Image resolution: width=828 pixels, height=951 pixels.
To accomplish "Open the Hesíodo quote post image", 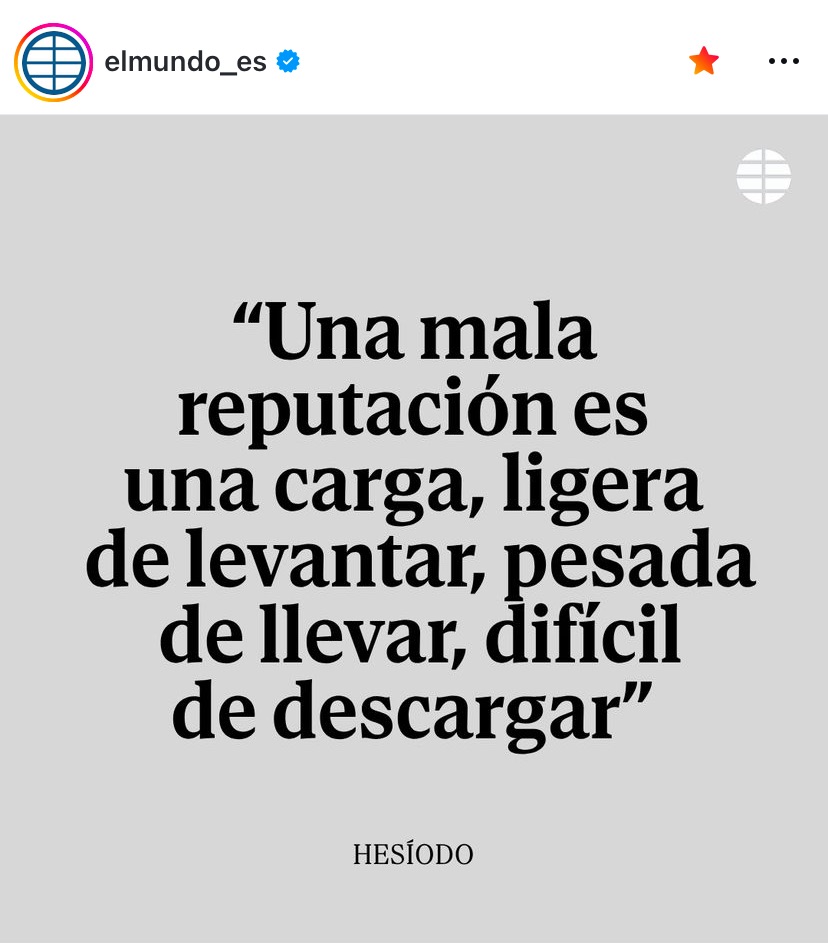I will (x=414, y=530).
